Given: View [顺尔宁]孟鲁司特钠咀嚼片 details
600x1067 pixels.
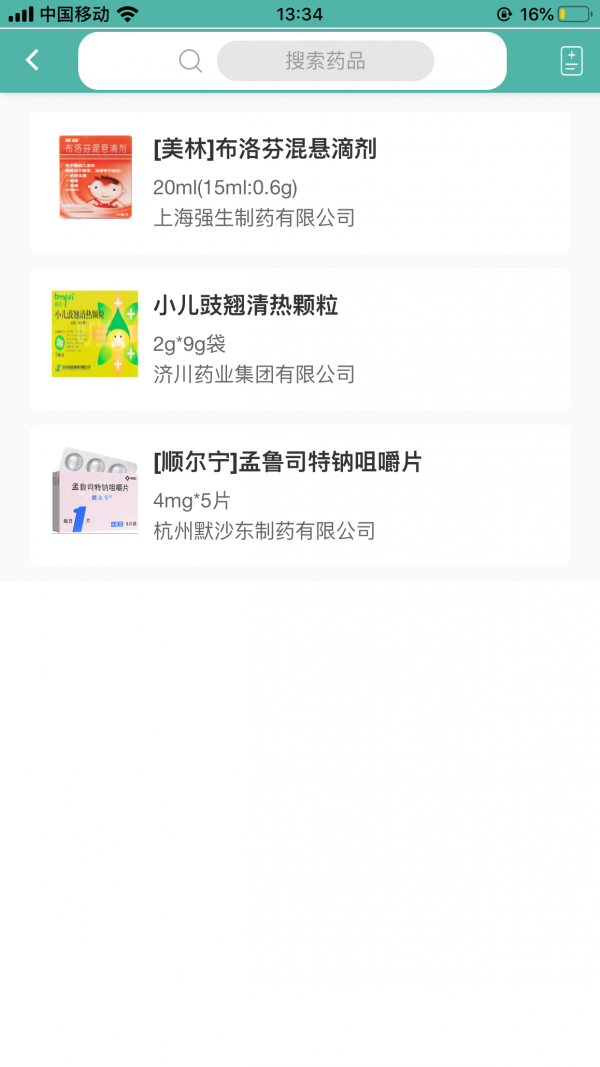Looking at the screenshot, I should coord(300,496).
